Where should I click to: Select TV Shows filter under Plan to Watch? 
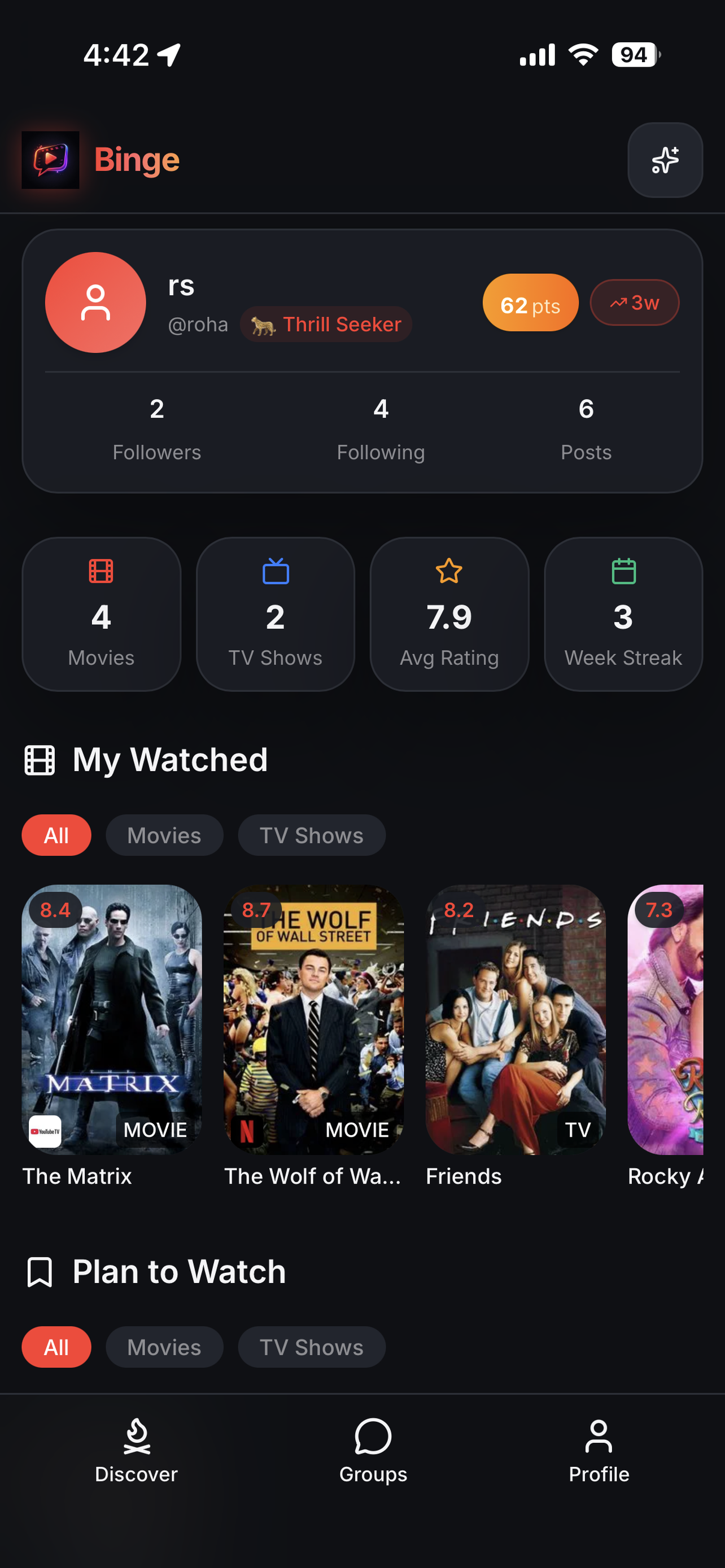311,1347
